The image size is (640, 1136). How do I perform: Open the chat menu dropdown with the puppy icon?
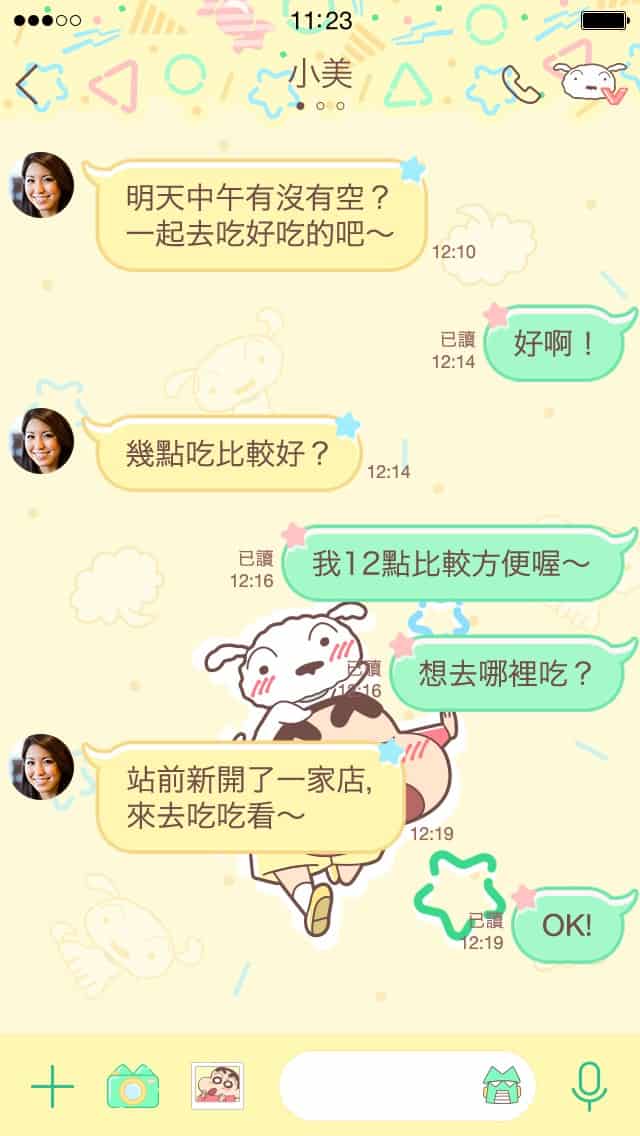(589, 82)
